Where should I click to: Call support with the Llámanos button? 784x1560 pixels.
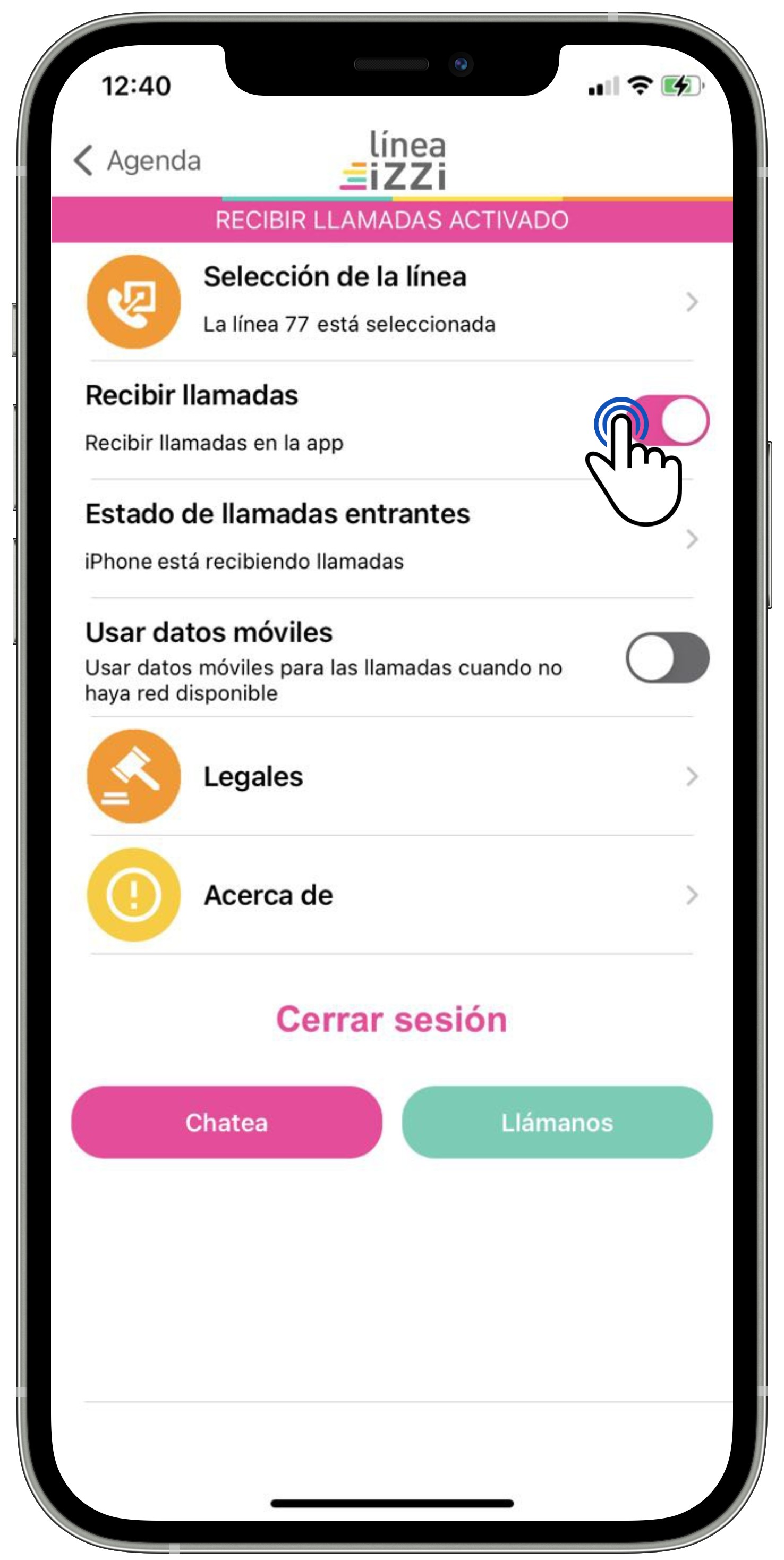pos(557,1122)
